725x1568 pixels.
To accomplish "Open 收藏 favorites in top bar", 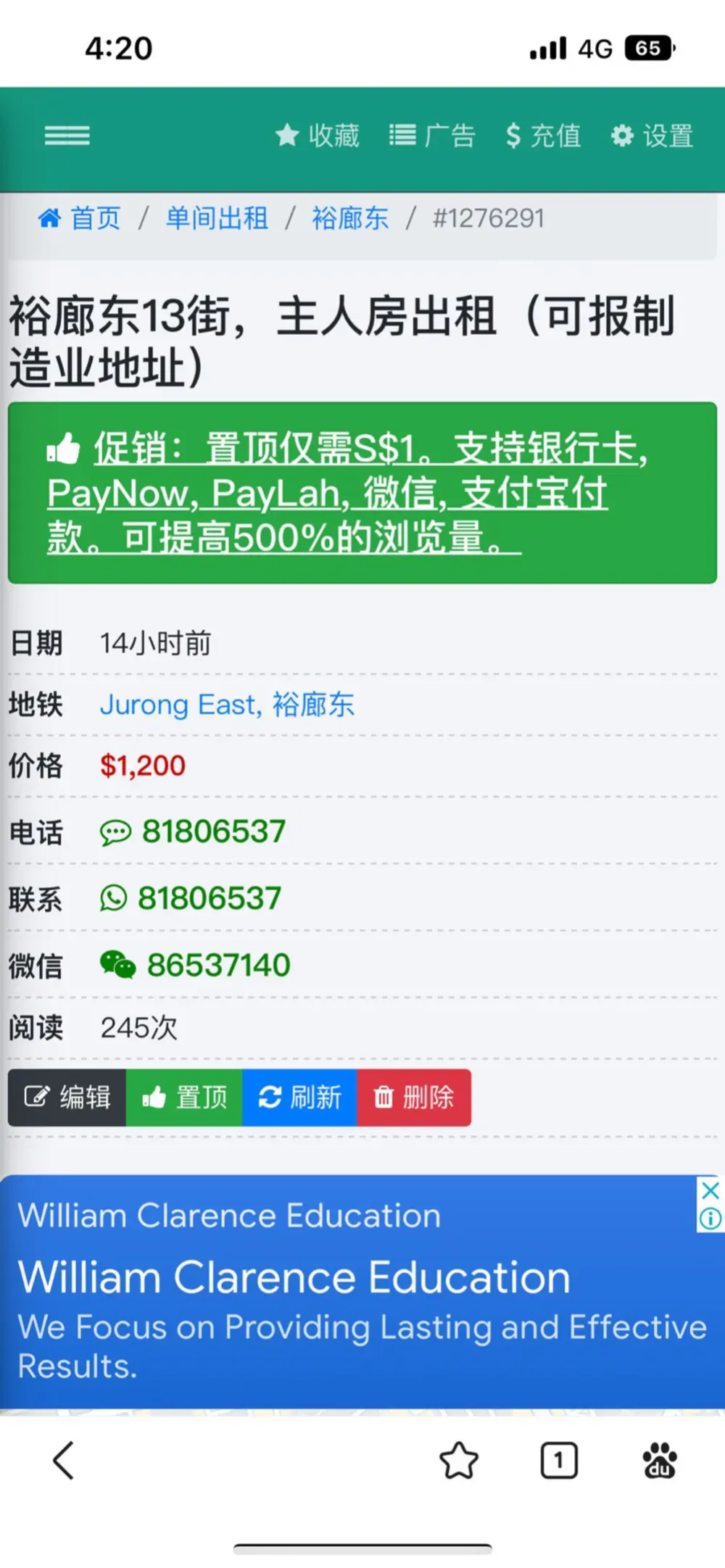I will click(x=318, y=136).
